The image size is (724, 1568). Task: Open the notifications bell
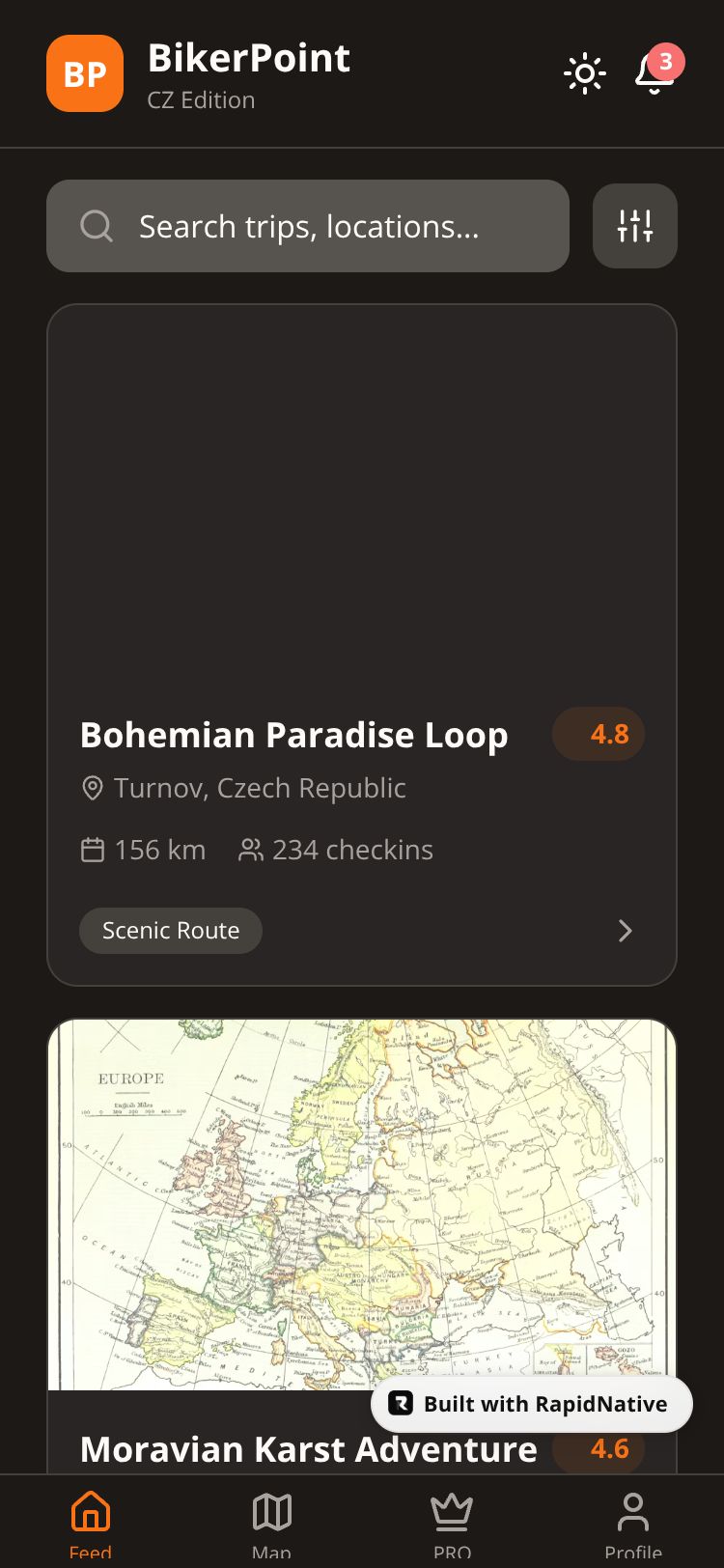pos(654,74)
